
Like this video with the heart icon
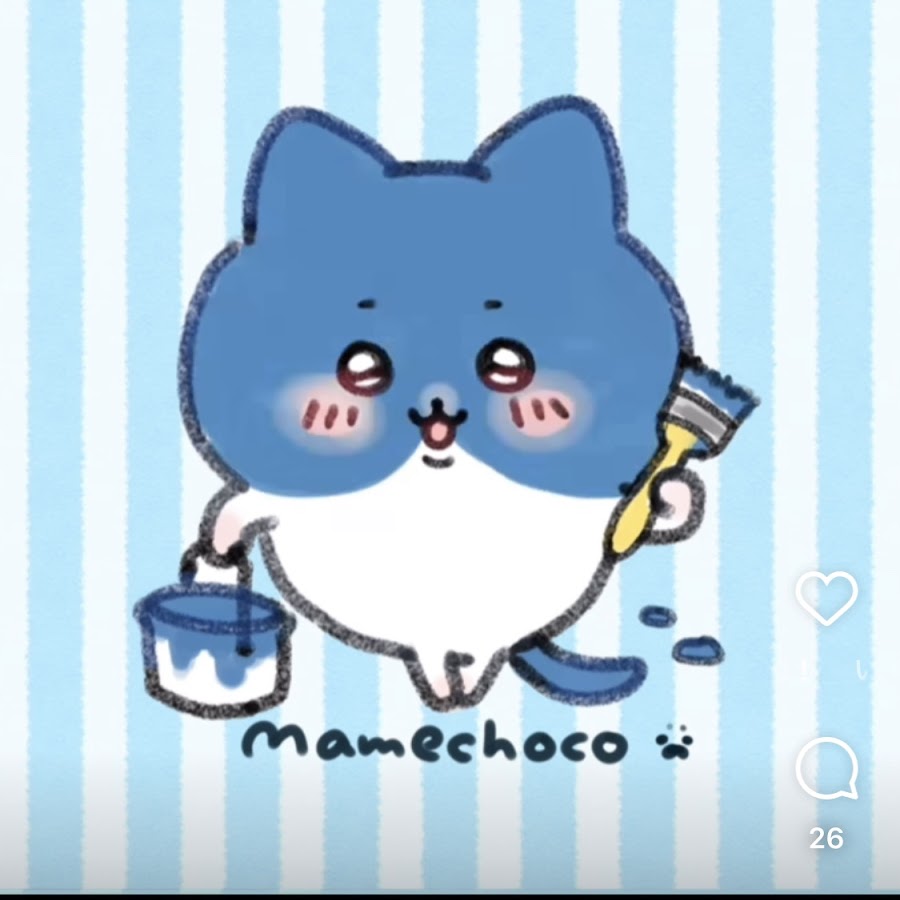click(826, 598)
